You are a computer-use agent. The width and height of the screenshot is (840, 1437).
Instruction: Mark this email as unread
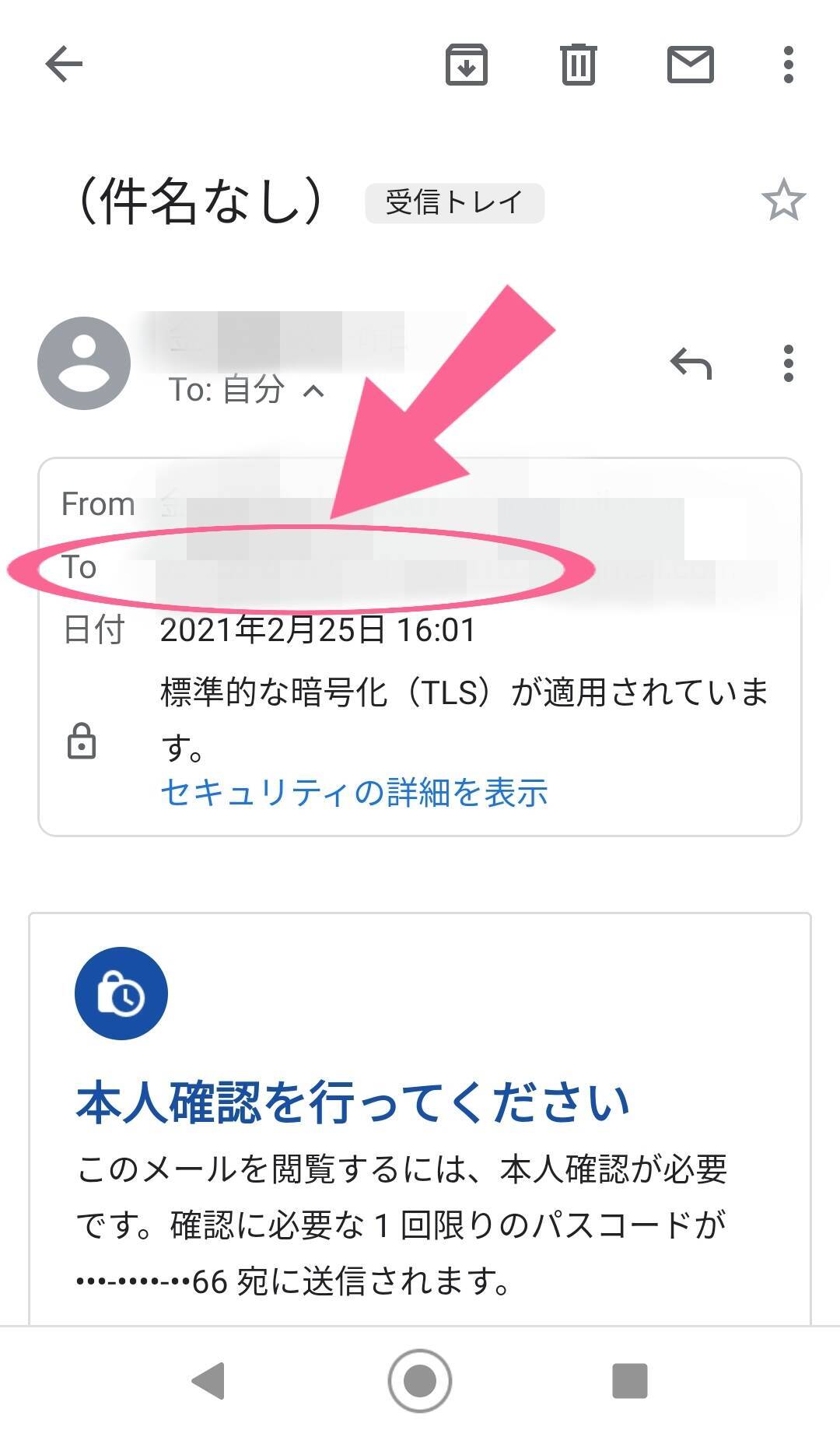(x=690, y=64)
